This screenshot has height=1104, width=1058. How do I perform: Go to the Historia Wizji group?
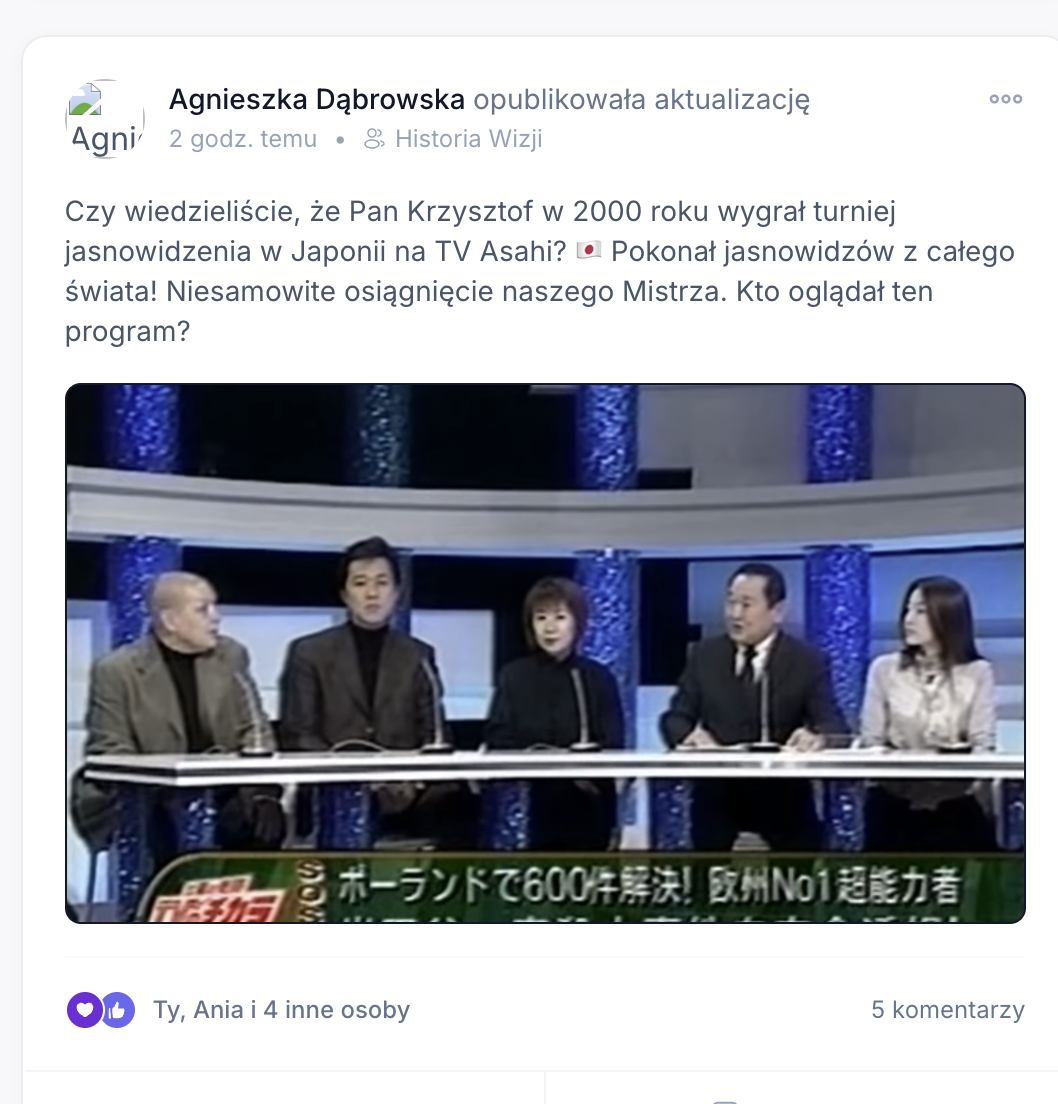pyautogui.click(x=468, y=139)
